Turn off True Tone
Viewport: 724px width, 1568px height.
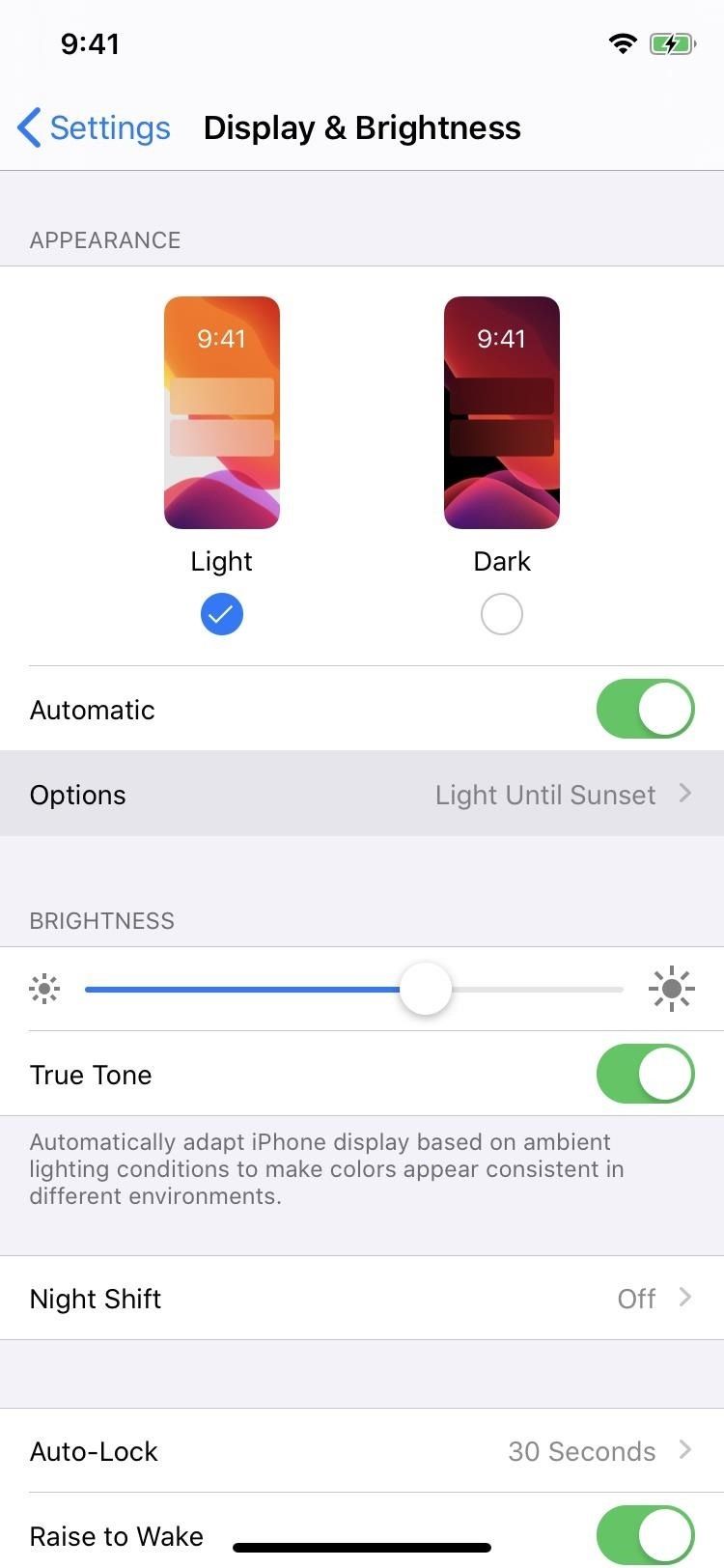coord(645,1073)
